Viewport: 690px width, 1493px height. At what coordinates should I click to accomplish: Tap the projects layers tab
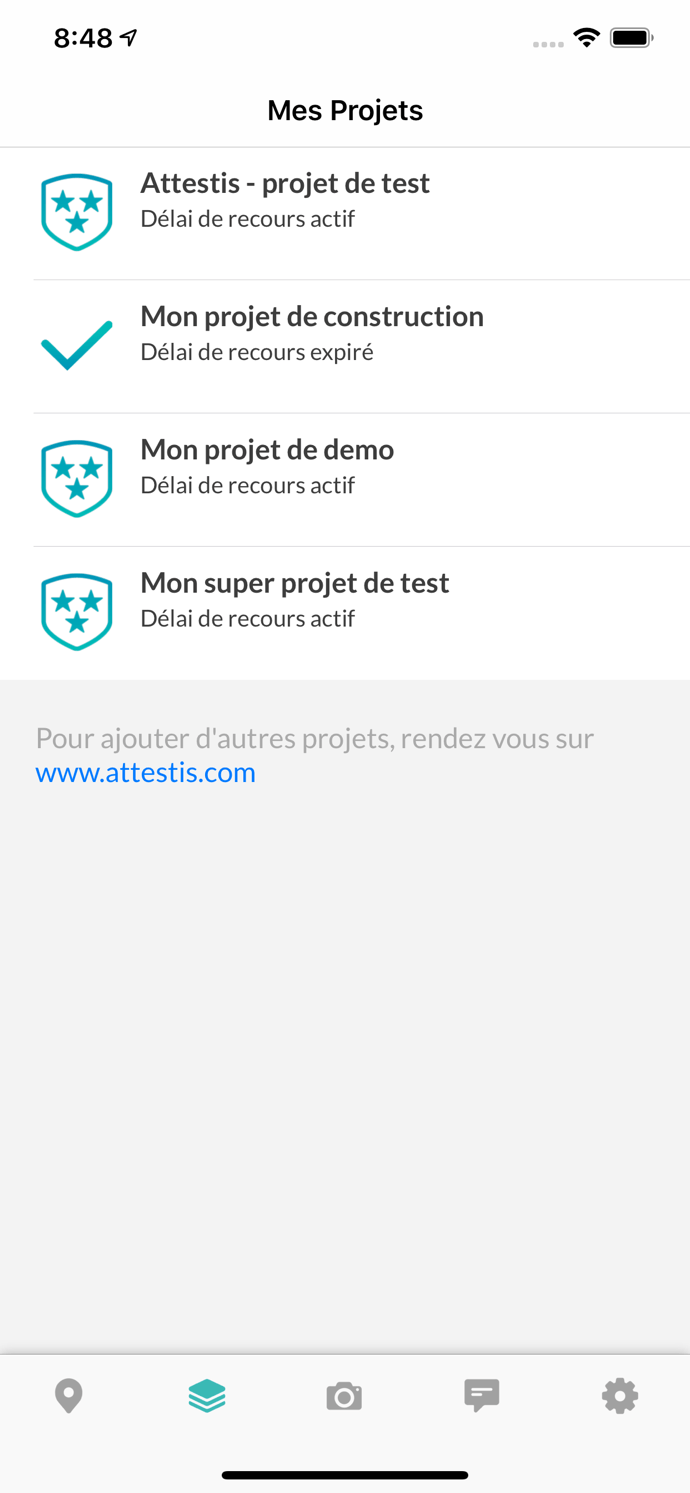pos(207,1395)
